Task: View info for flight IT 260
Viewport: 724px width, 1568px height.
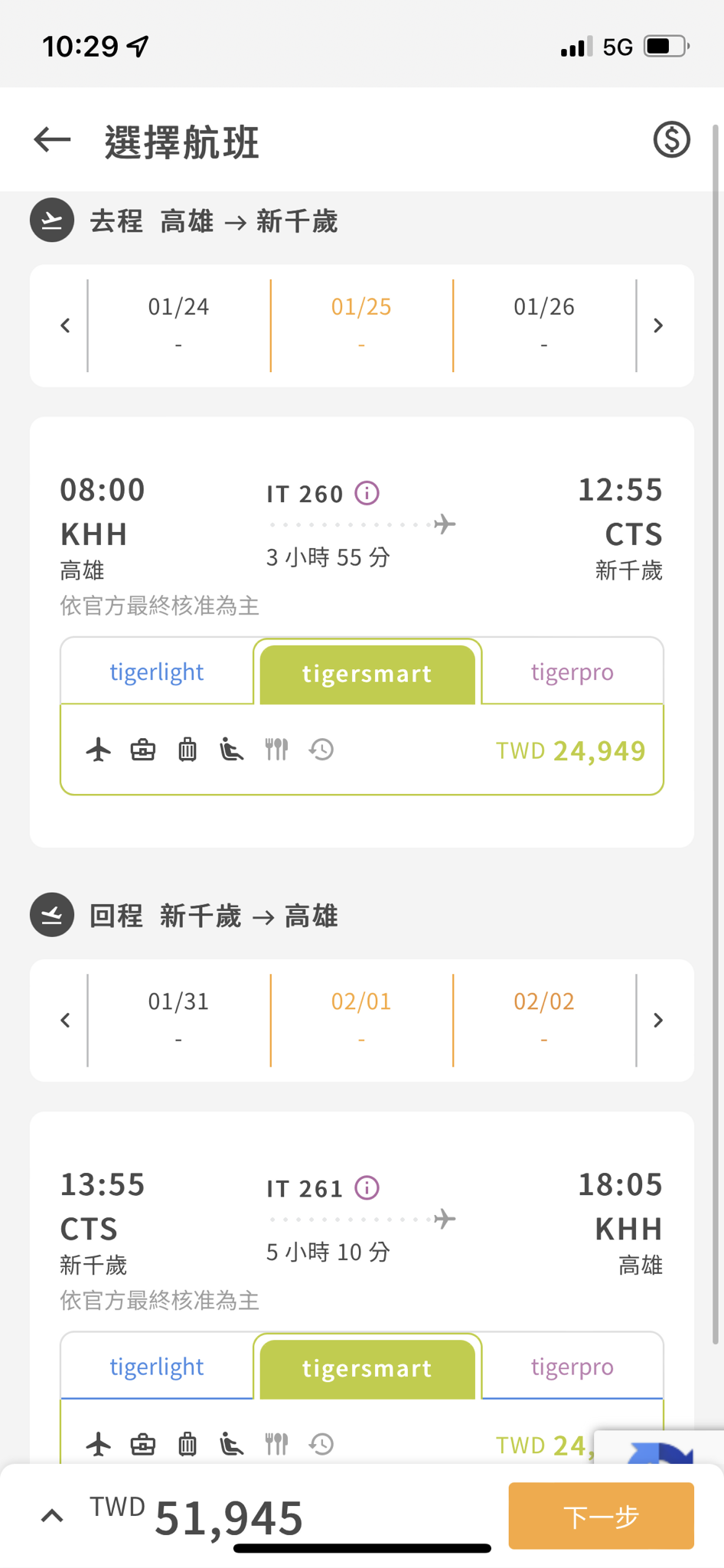Action: (367, 493)
